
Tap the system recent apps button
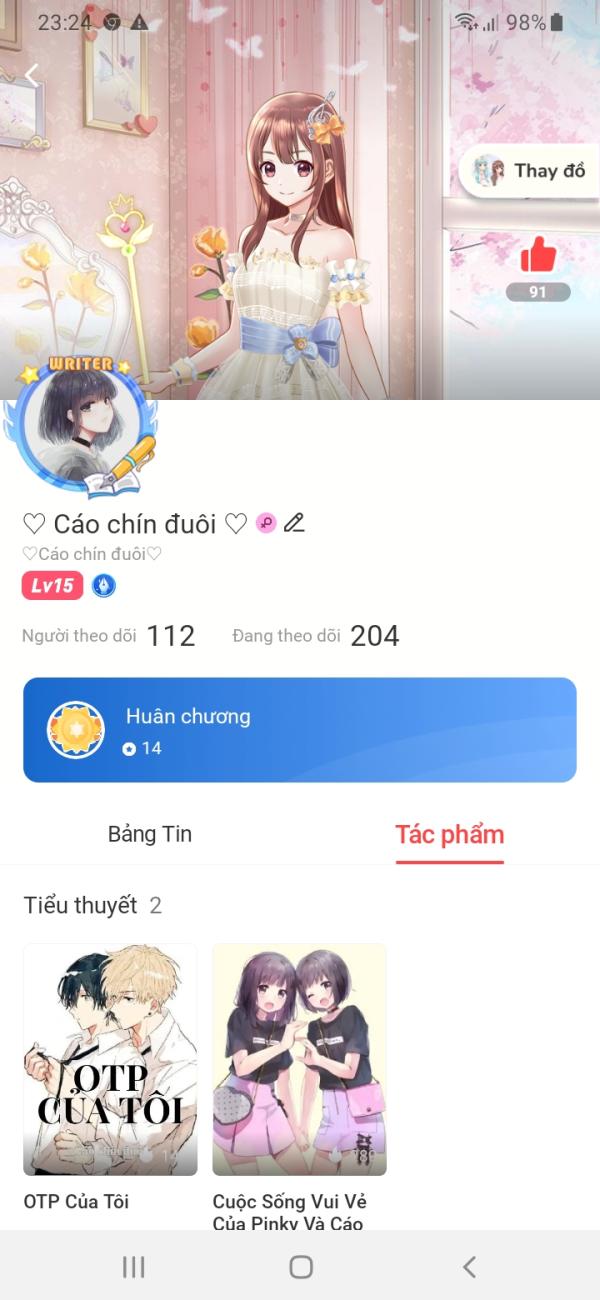[x=133, y=1267]
